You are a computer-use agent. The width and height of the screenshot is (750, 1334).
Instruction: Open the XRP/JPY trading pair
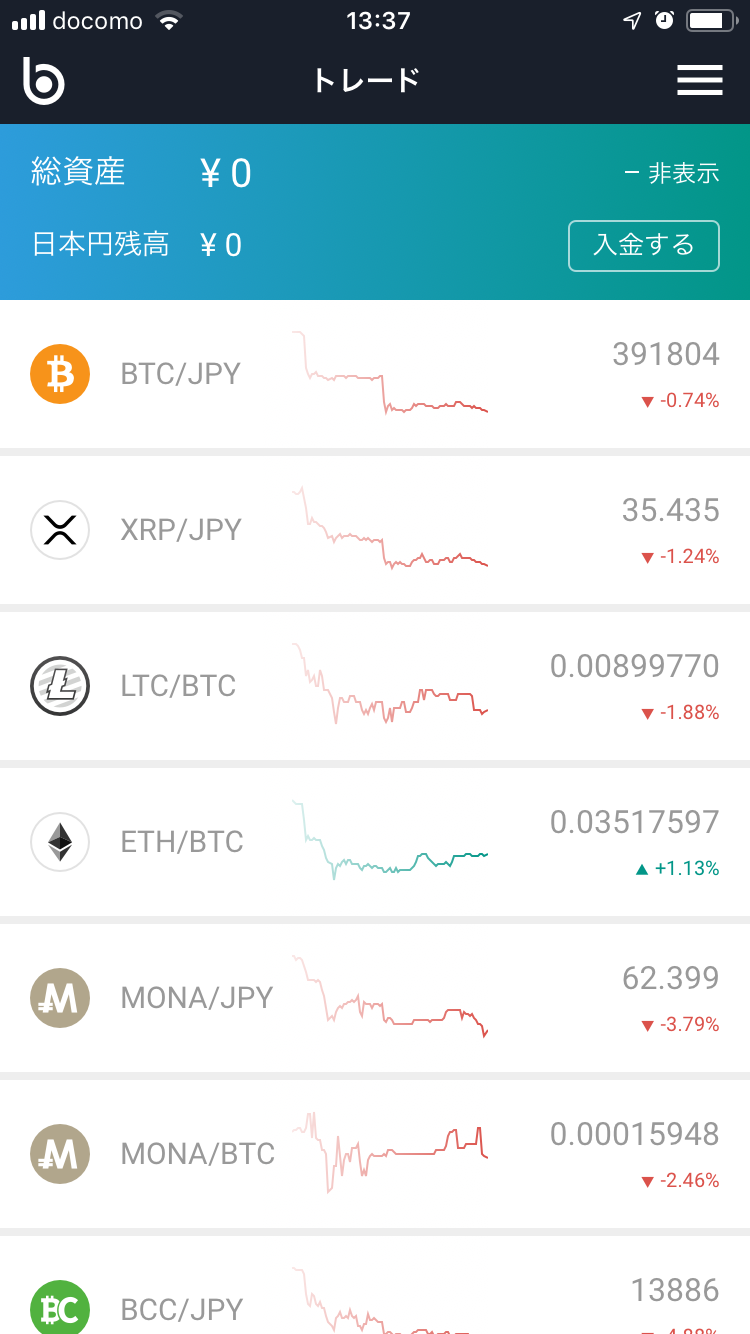point(375,530)
